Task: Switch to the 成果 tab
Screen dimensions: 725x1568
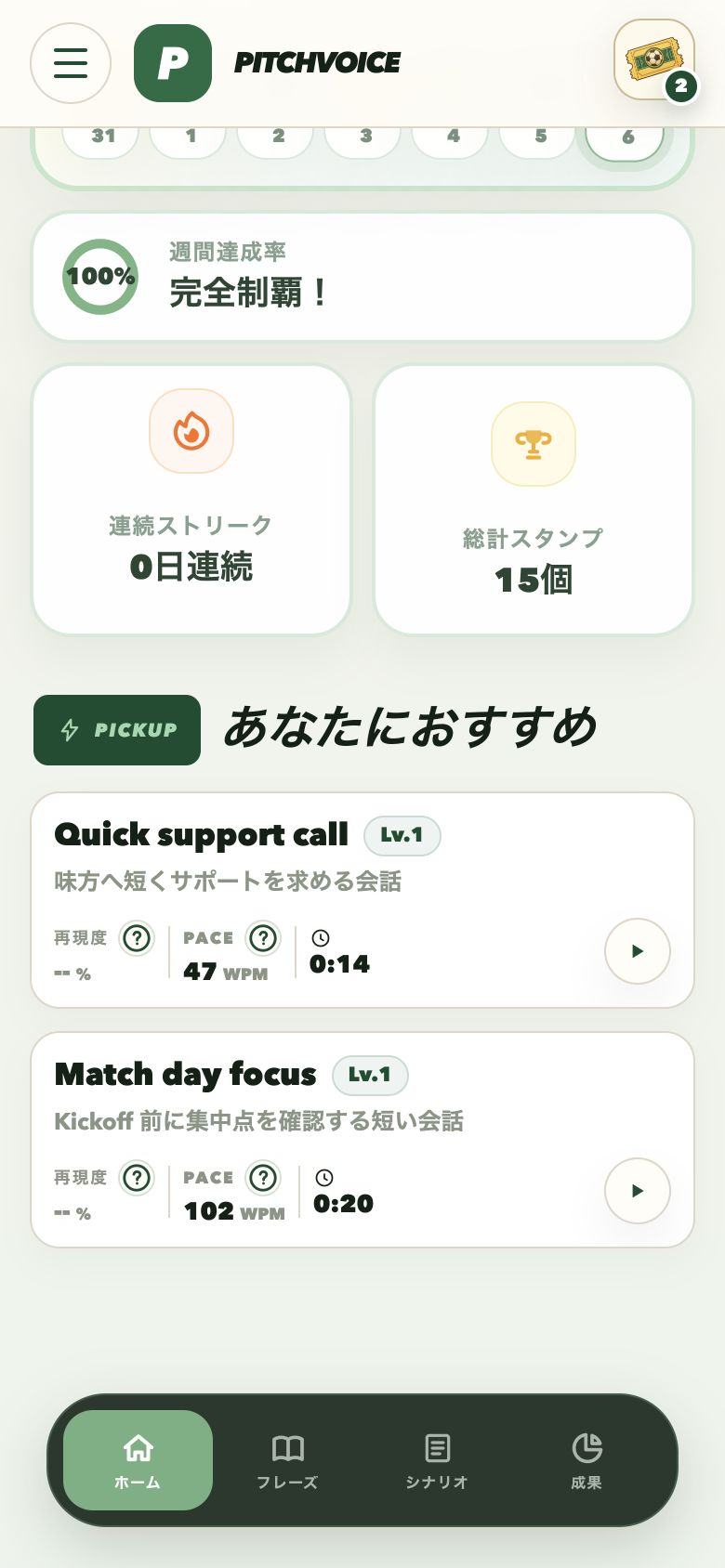Action: pos(587,1460)
